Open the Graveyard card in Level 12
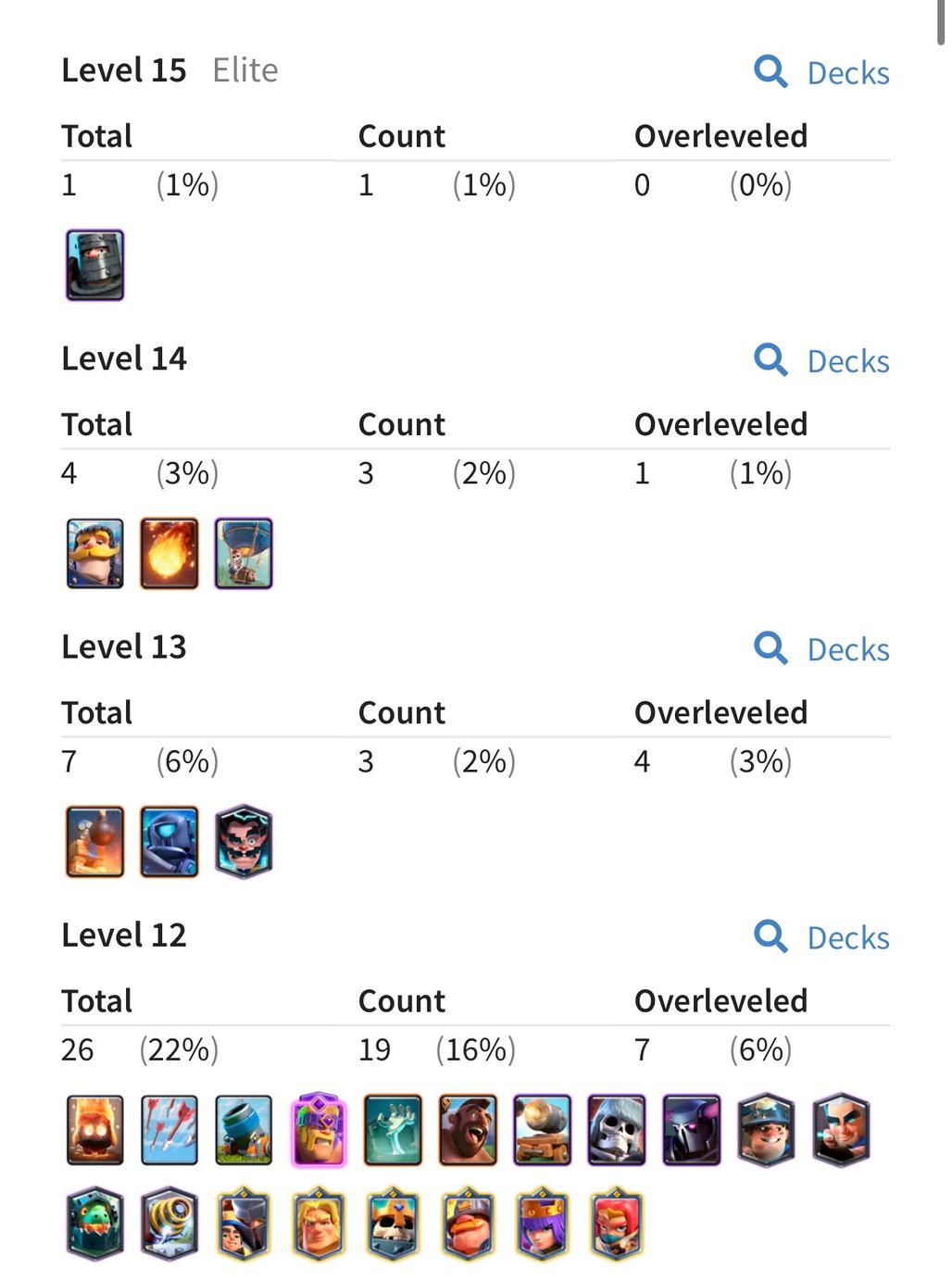 (x=394, y=1129)
